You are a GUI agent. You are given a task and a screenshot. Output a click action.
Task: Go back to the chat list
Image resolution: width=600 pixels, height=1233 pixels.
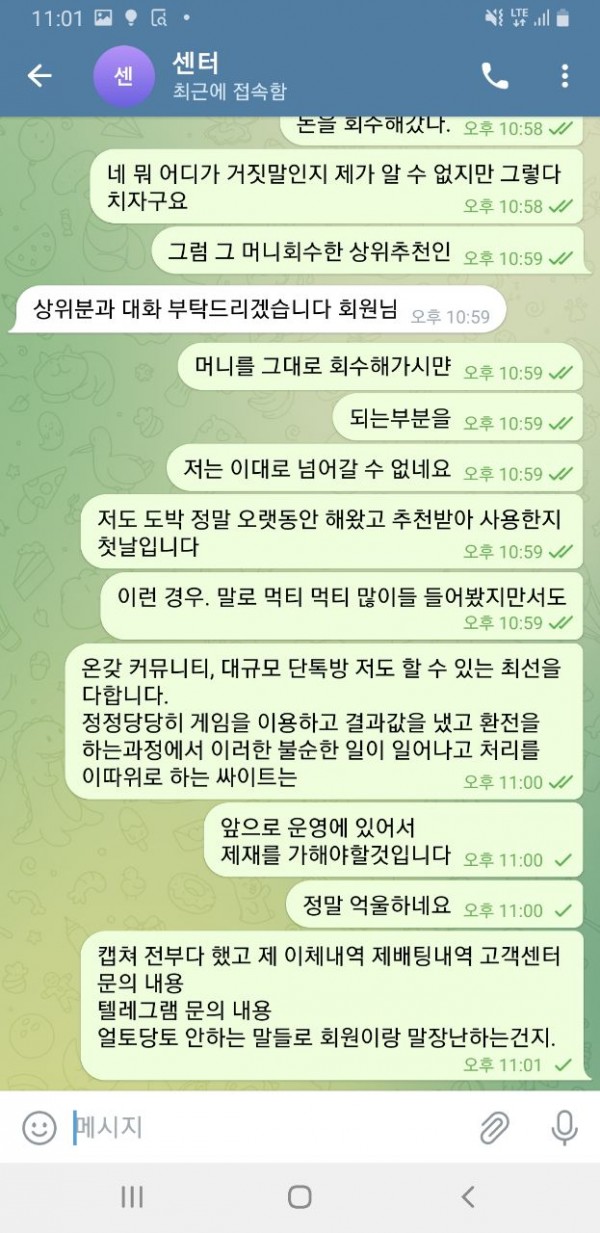coord(39,76)
